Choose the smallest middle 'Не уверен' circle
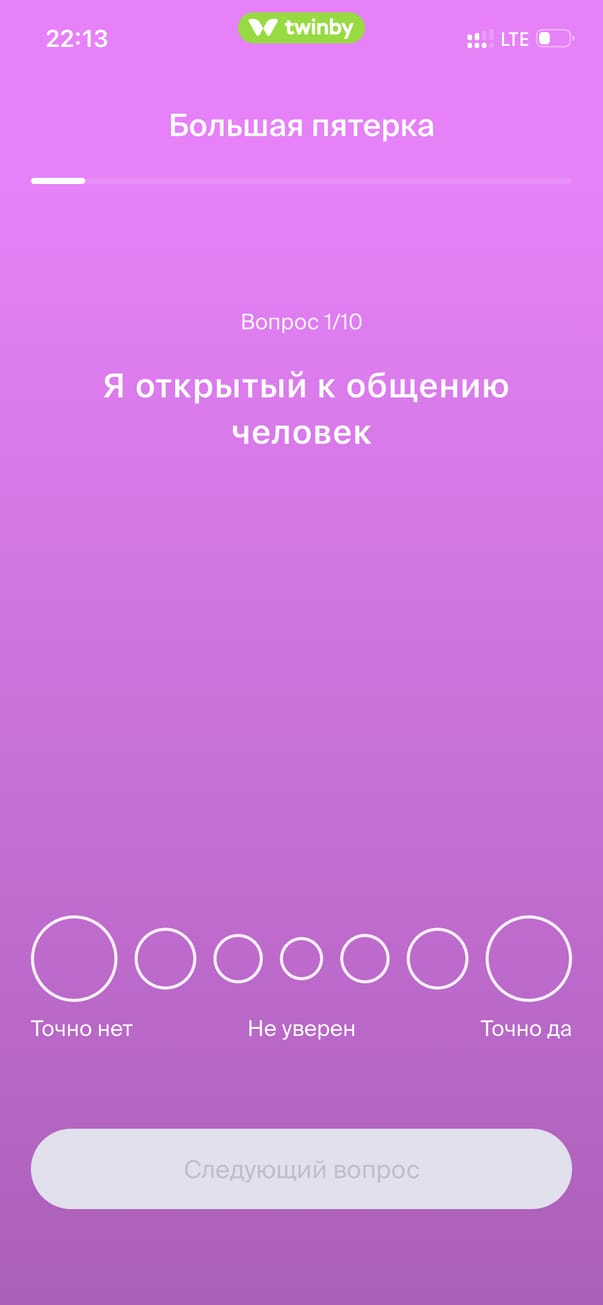The width and height of the screenshot is (603, 1305). (x=301, y=958)
